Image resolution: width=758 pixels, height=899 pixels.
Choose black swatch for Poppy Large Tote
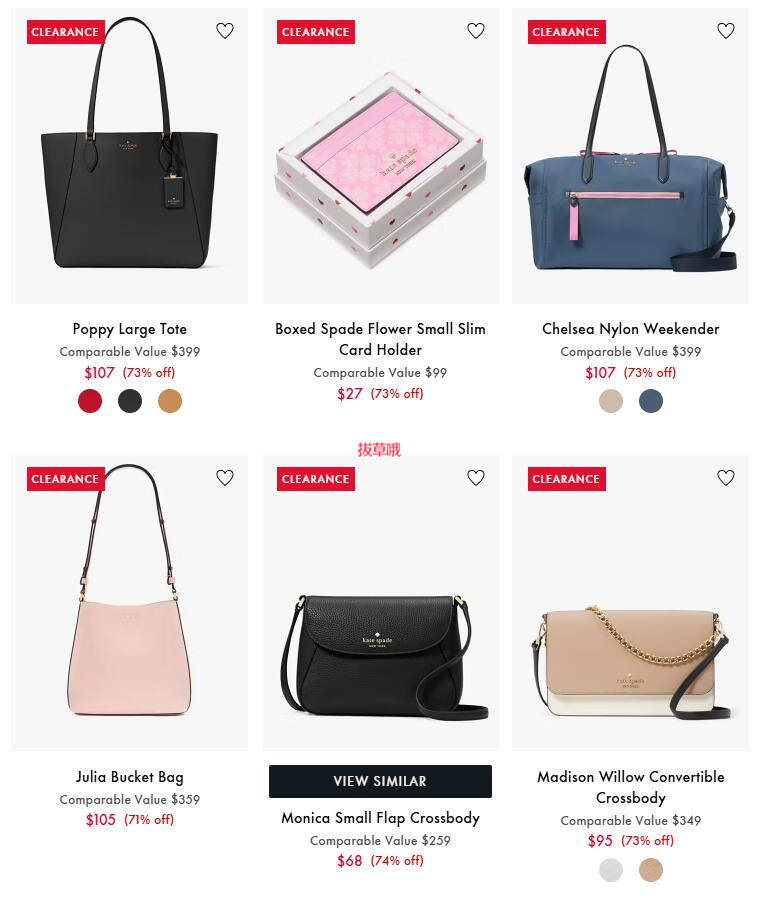pos(130,401)
